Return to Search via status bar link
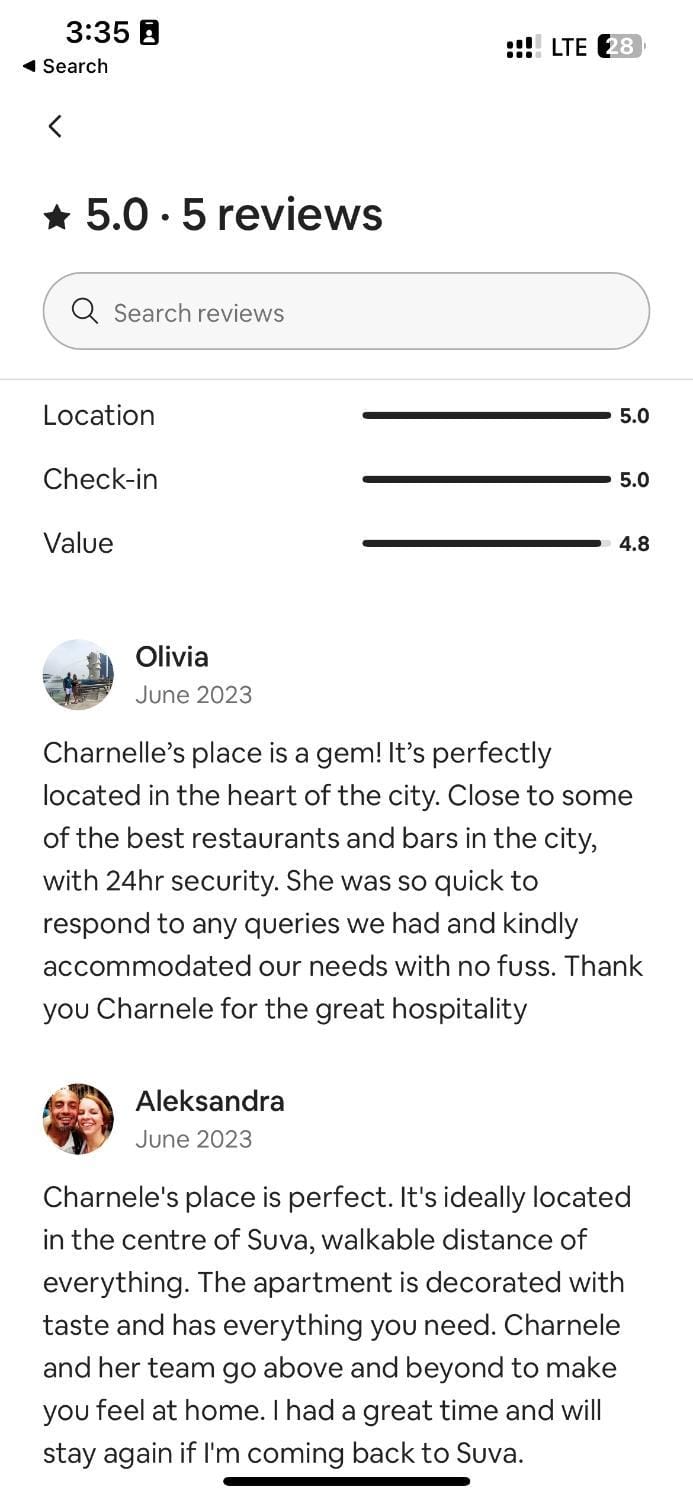693x1500 pixels. pos(65,66)
